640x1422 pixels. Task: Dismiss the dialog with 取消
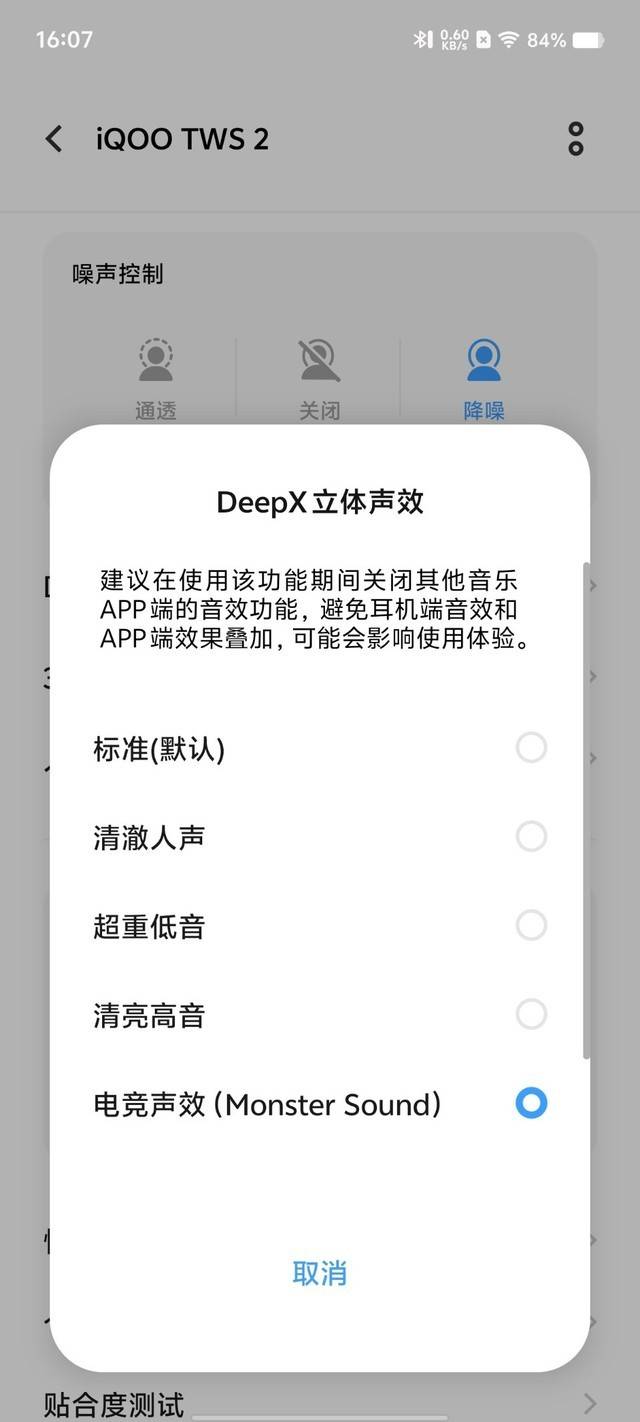click(320, 1273)
